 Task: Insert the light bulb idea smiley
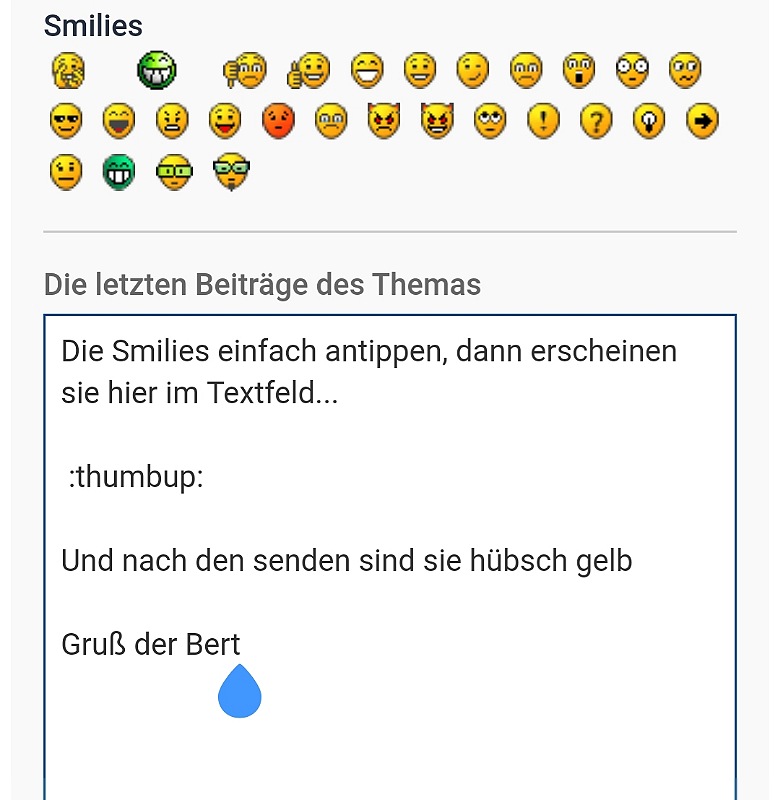click(x=650, y=122)
